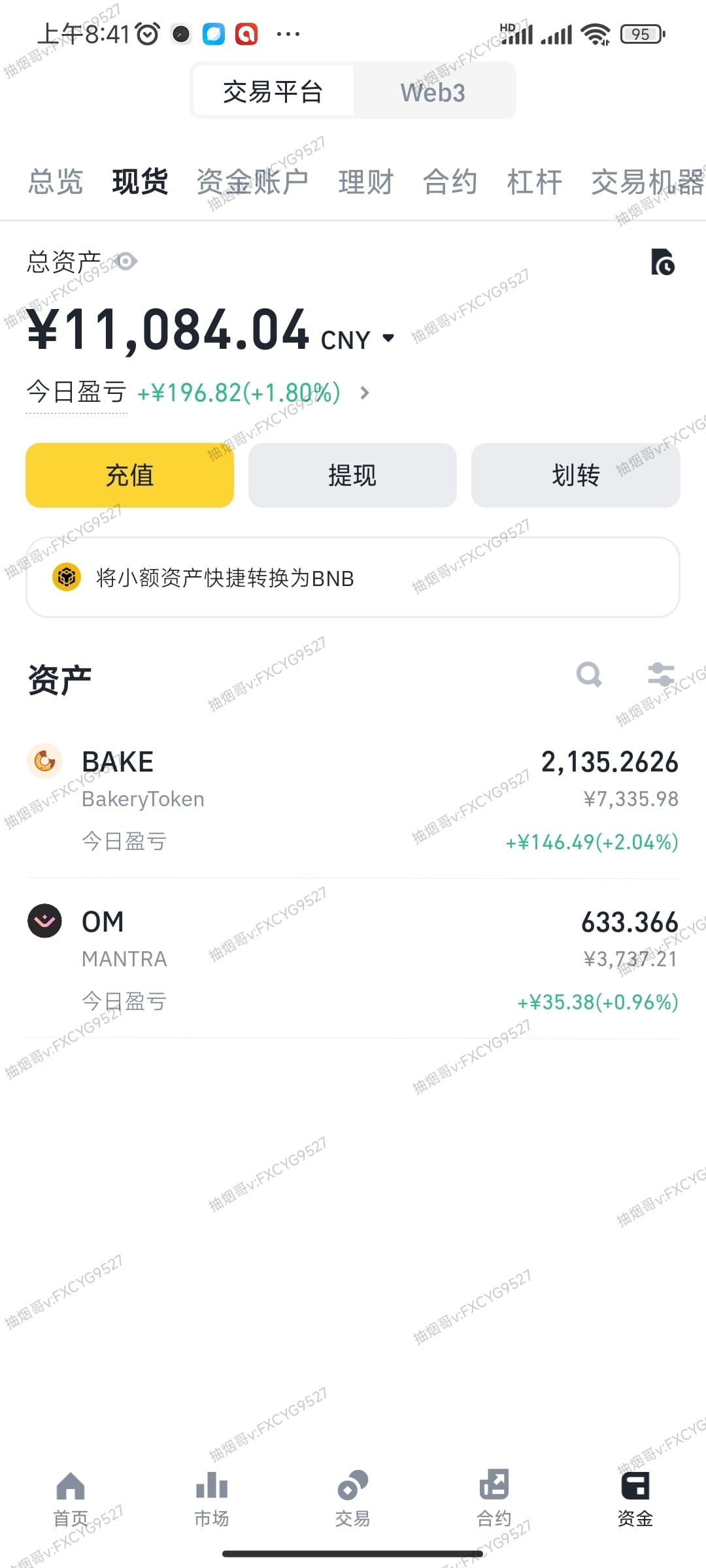Tap the 充值 deposit button

point(129,475)
